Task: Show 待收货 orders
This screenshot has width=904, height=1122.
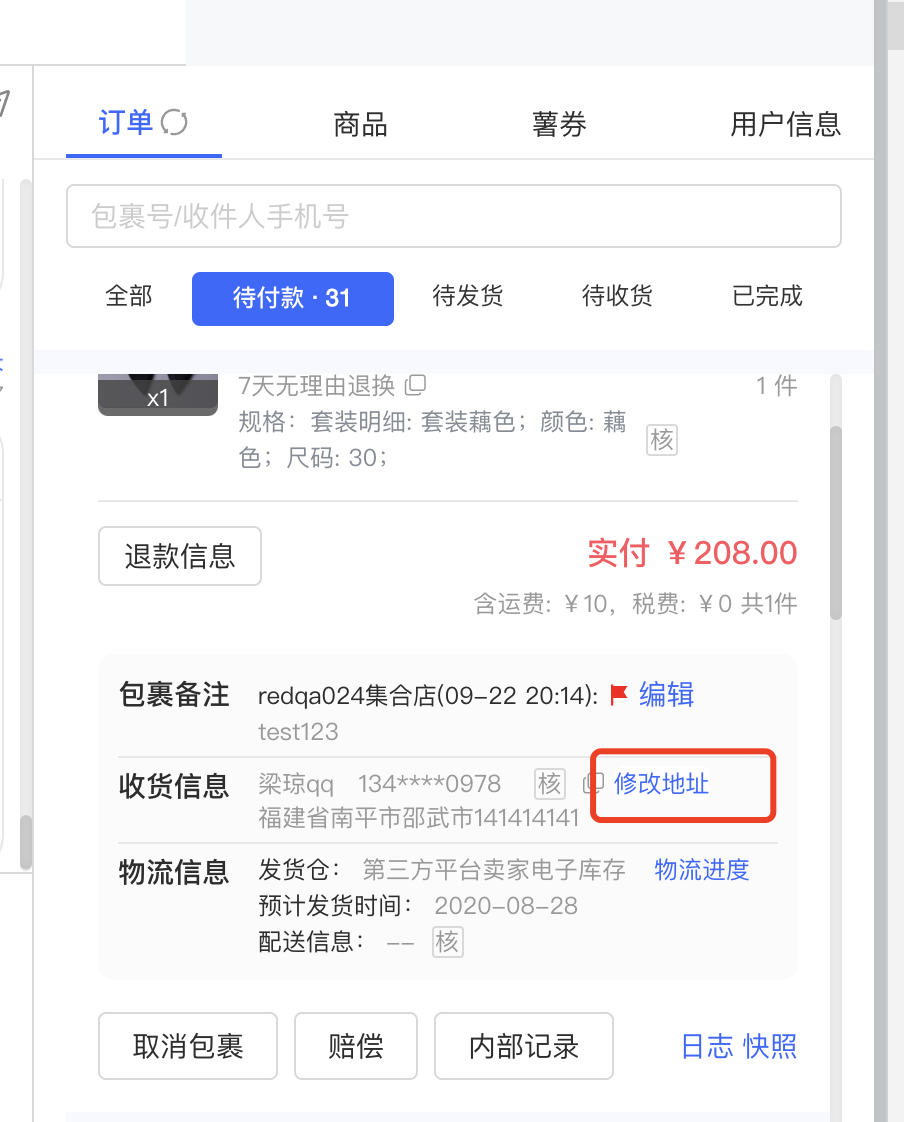Action: point(617,296)
